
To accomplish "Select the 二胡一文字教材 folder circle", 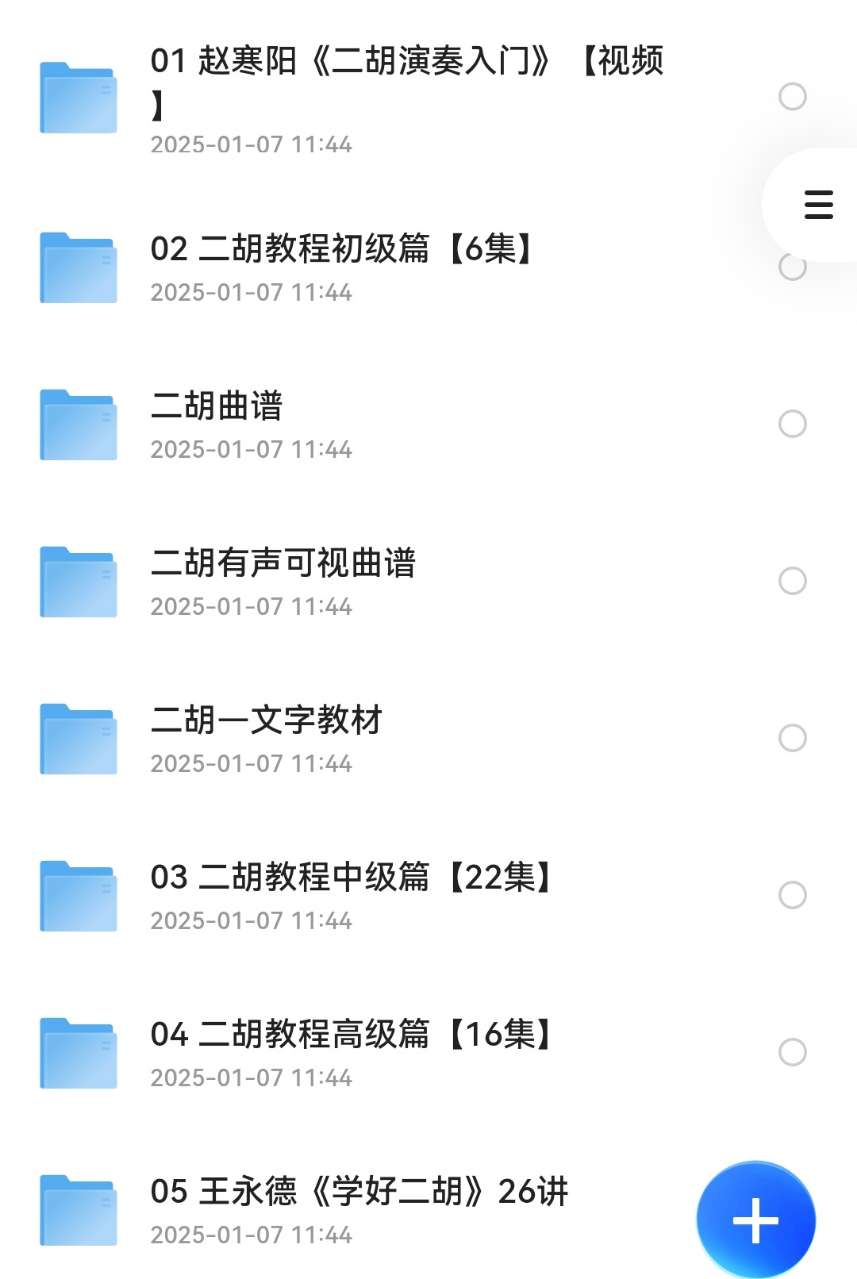I will (792, 738).
